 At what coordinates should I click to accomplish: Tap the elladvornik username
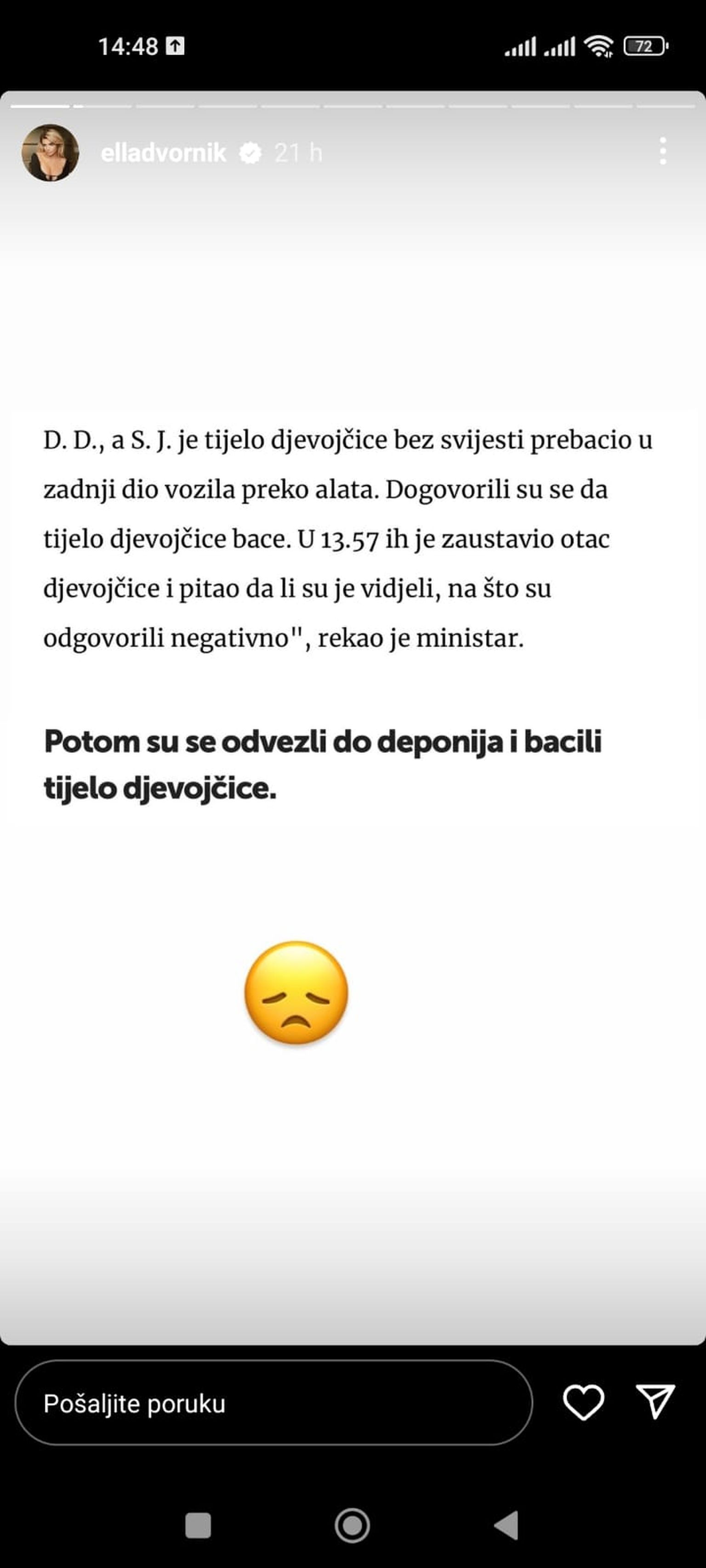tap(163, 153)
